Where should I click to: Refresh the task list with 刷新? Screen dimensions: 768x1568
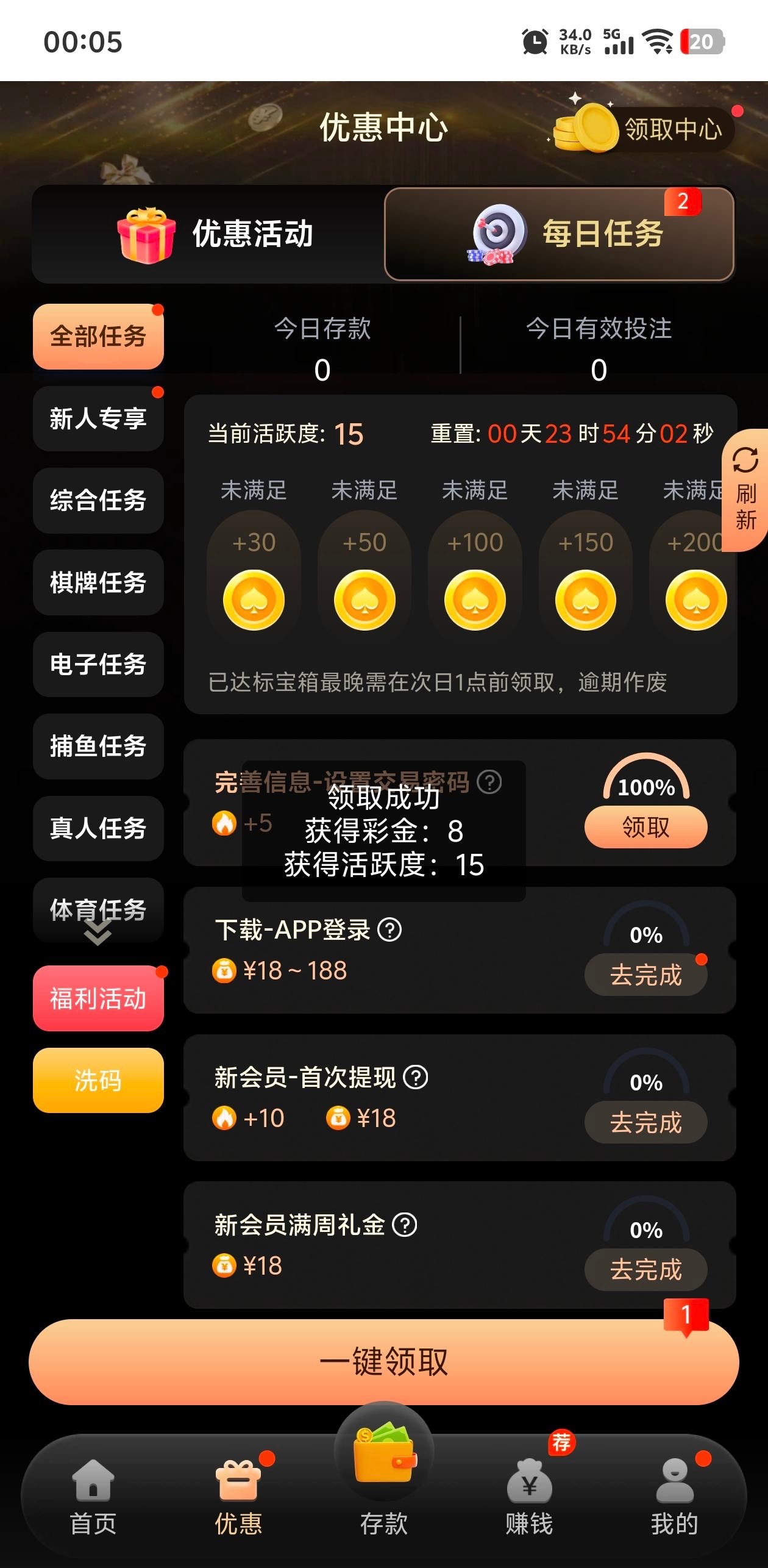tap(745, 490)
